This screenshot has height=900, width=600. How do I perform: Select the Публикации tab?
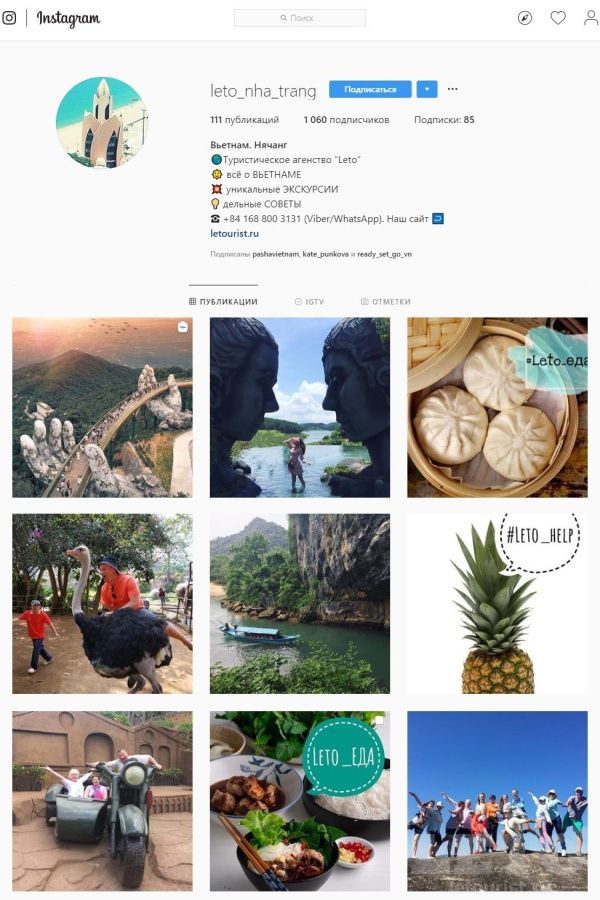pos(223,301)
